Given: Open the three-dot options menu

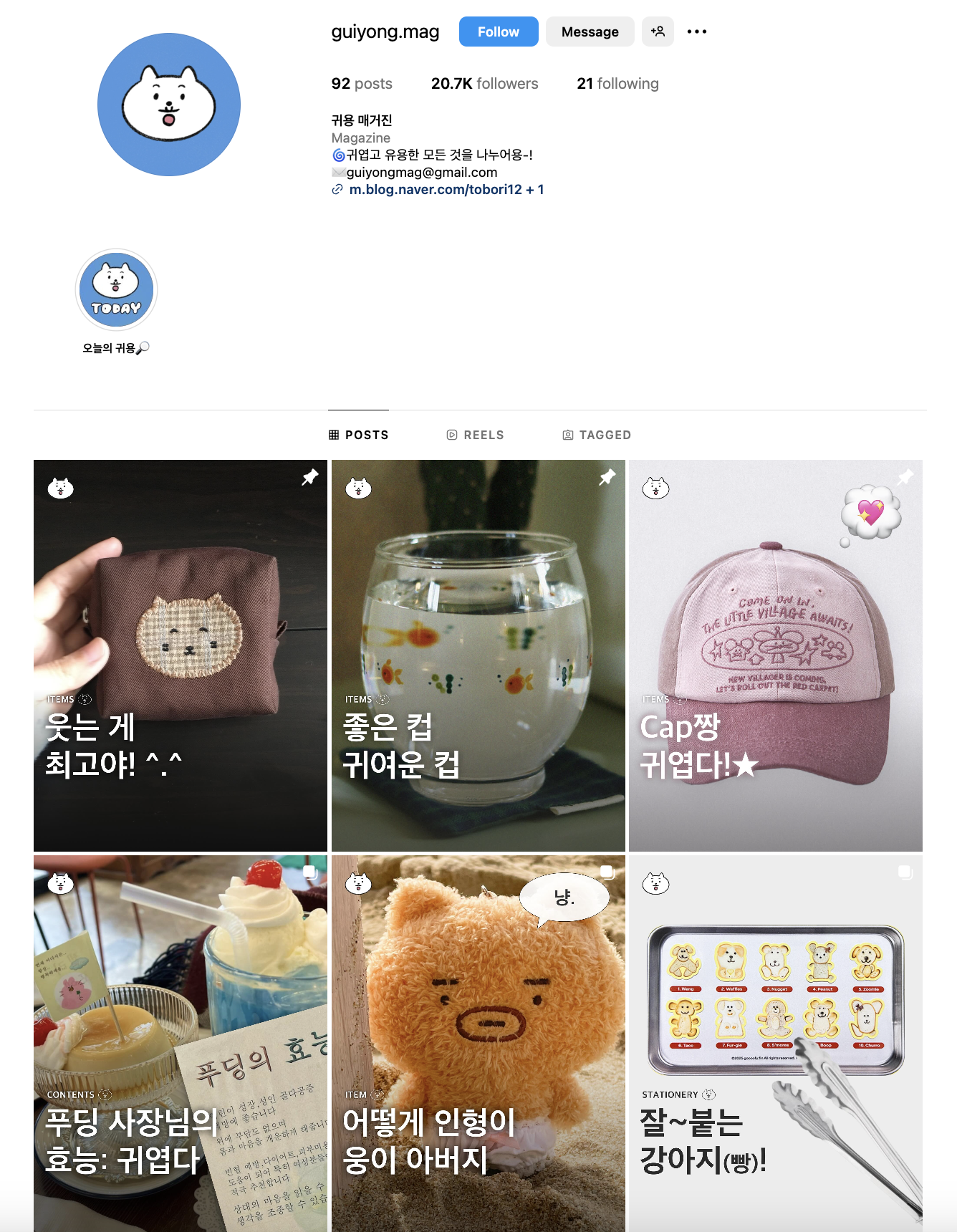Looking at the screenshot, I should coord(696,32).
